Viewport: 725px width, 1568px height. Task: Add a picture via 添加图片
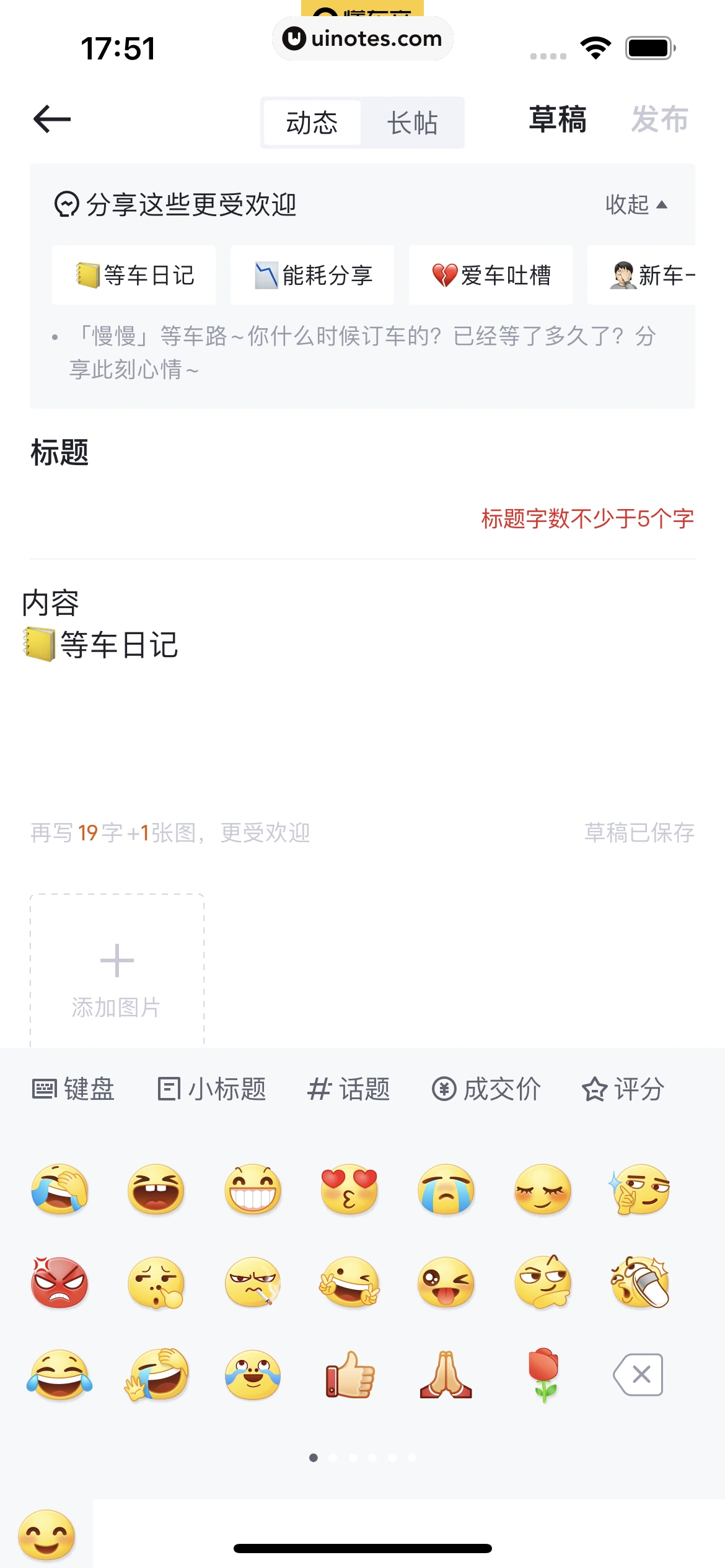(x=117, y=972)
